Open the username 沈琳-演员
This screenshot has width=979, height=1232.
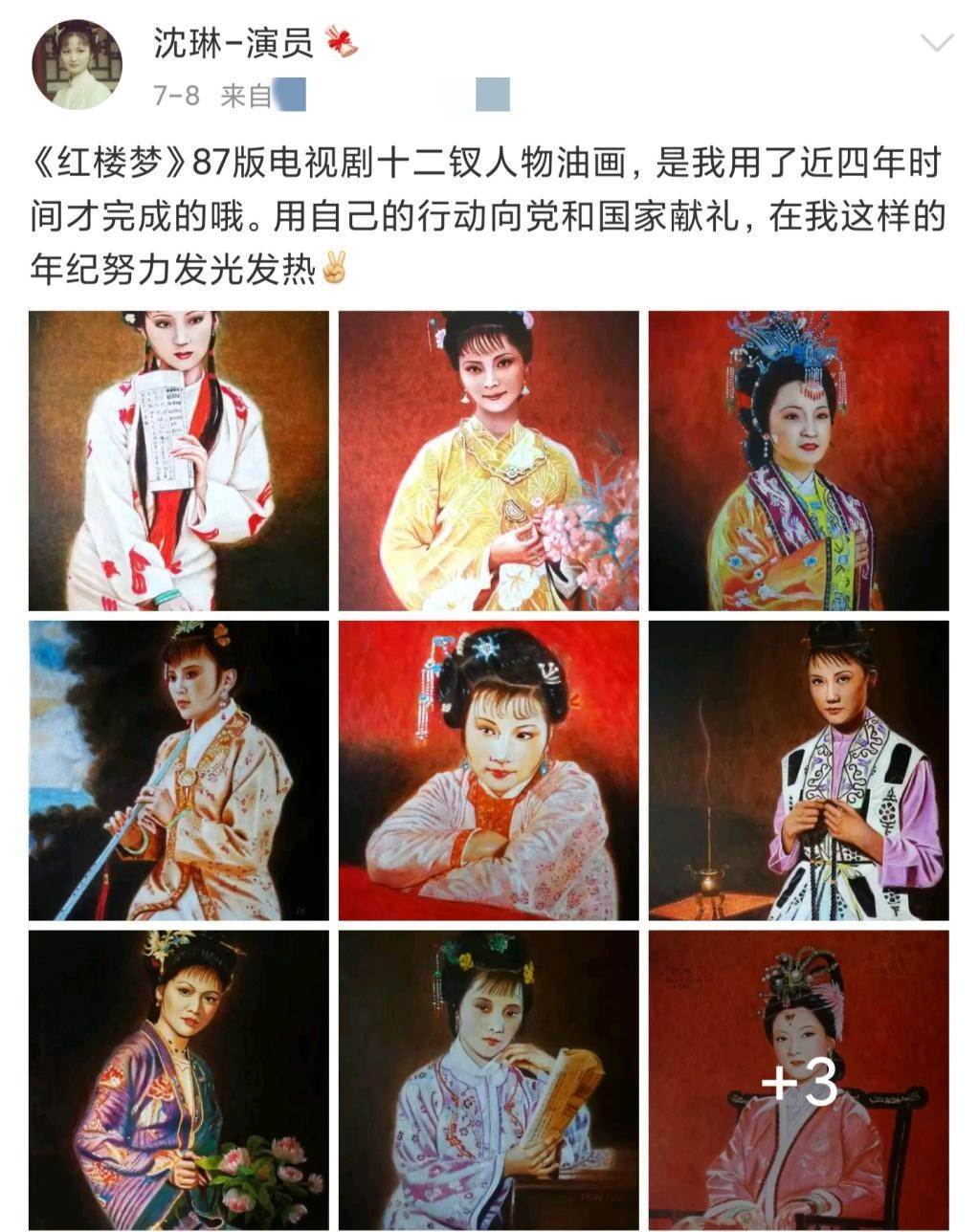[233, 42]
